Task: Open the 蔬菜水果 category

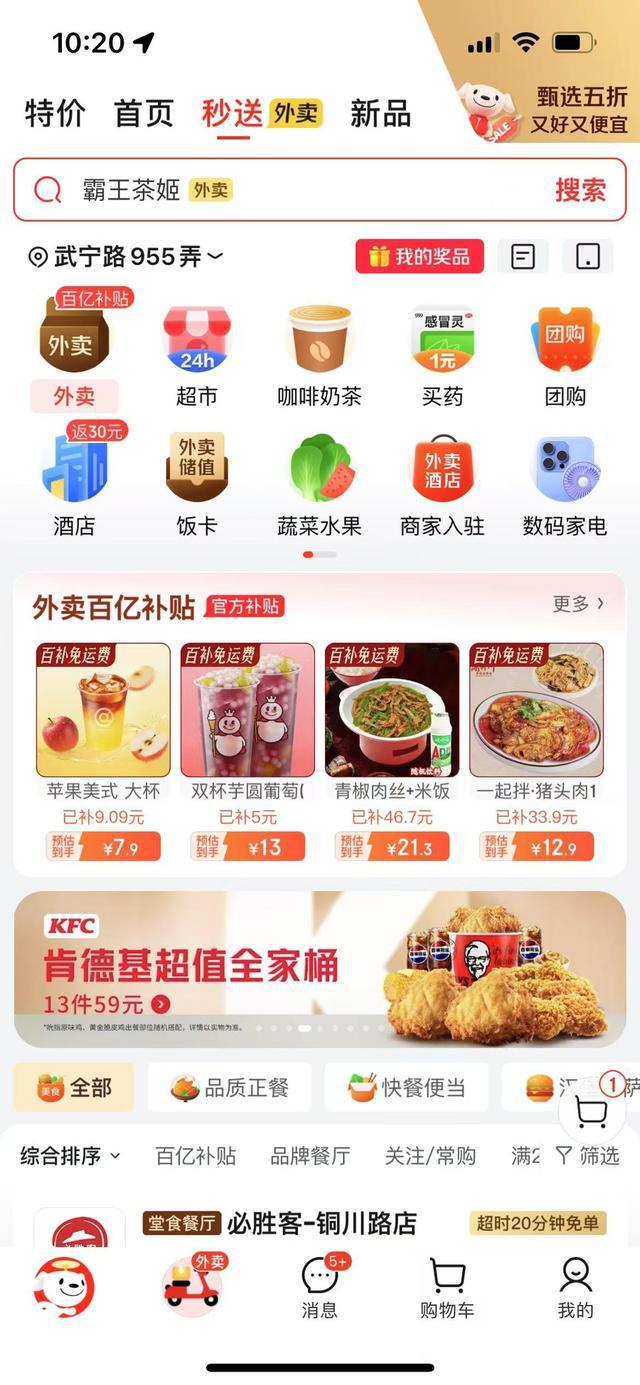Action: point(319,484)
